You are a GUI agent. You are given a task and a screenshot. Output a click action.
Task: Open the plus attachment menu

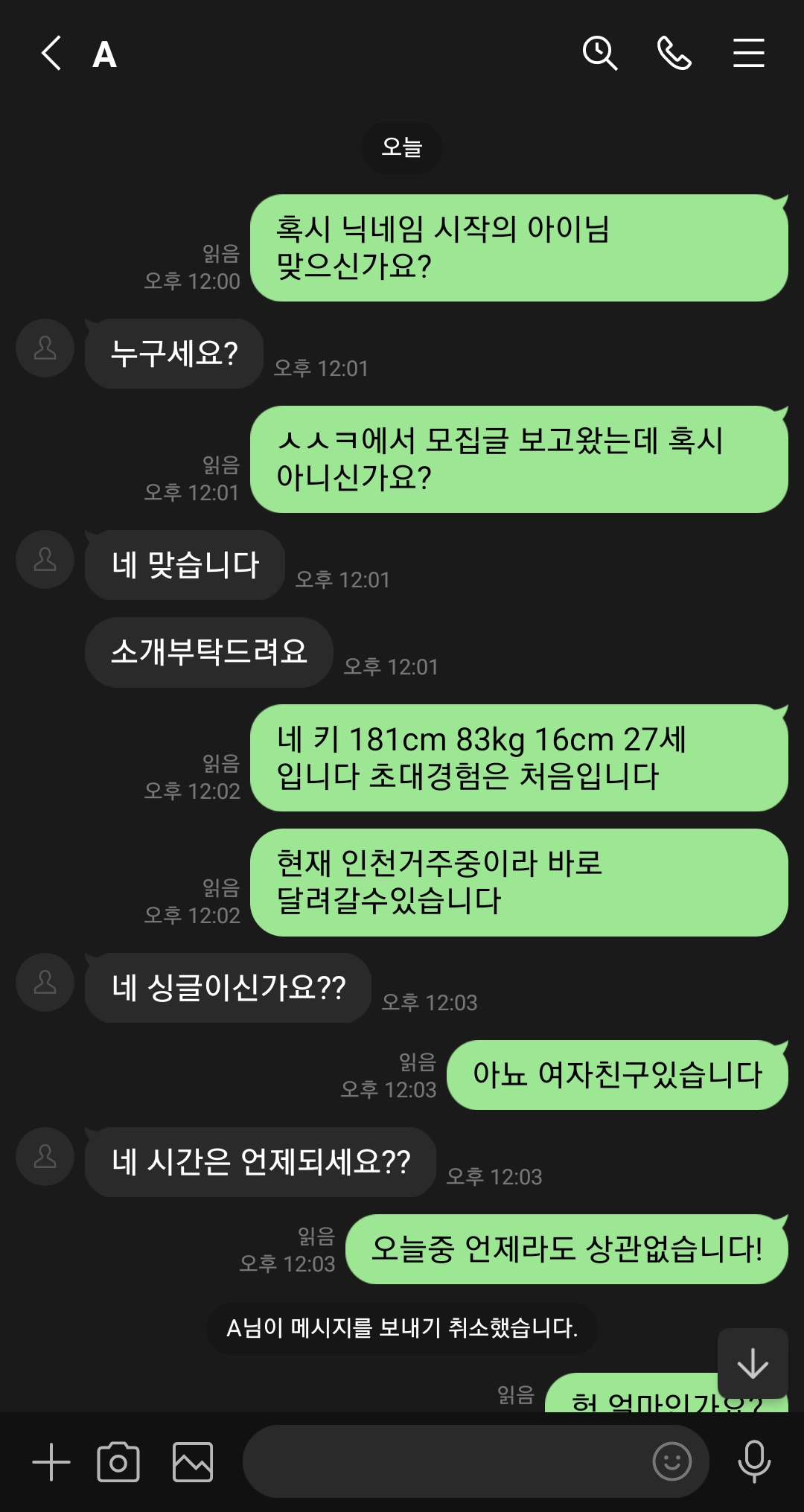tap(51, 1461)
